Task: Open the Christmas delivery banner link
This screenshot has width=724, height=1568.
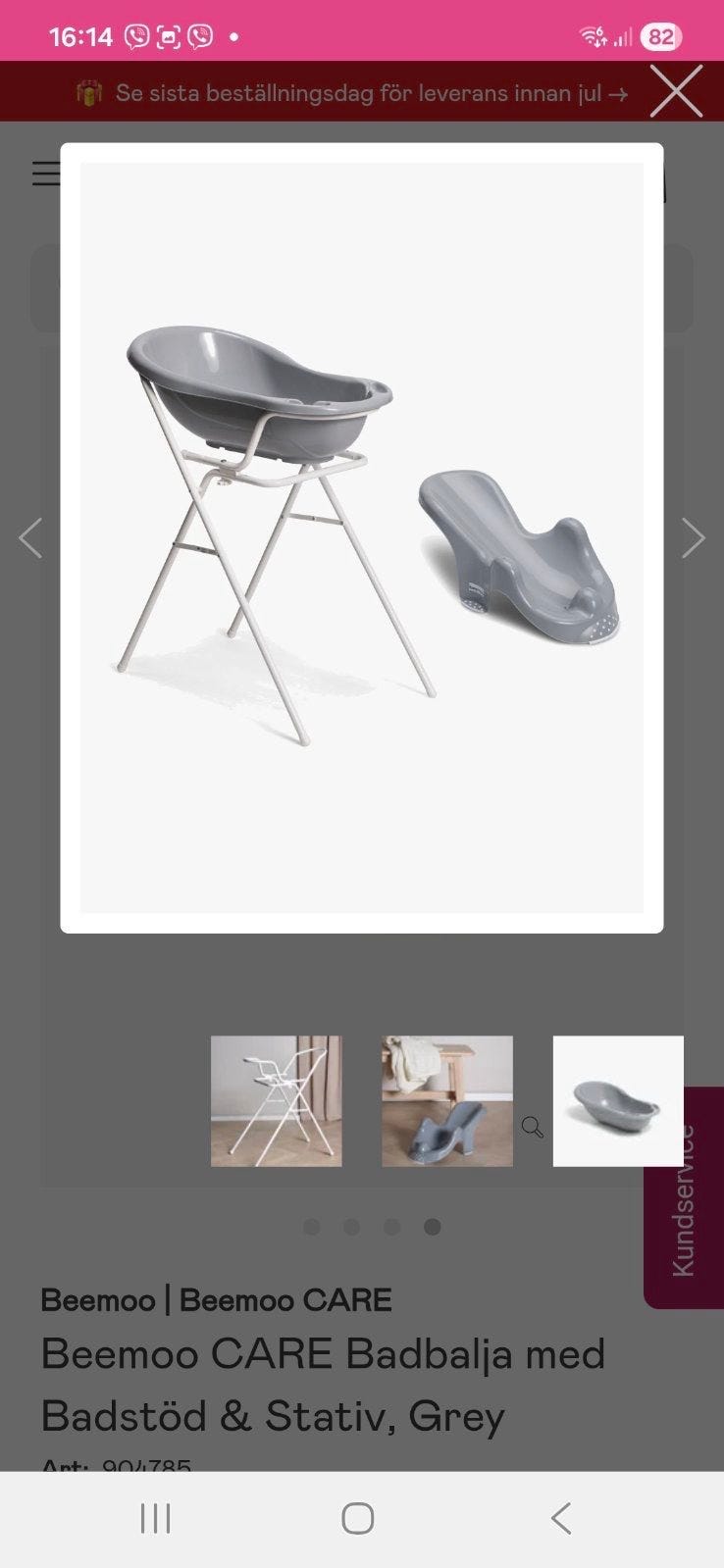Action: pyautogui.click(x=353, y=93)
